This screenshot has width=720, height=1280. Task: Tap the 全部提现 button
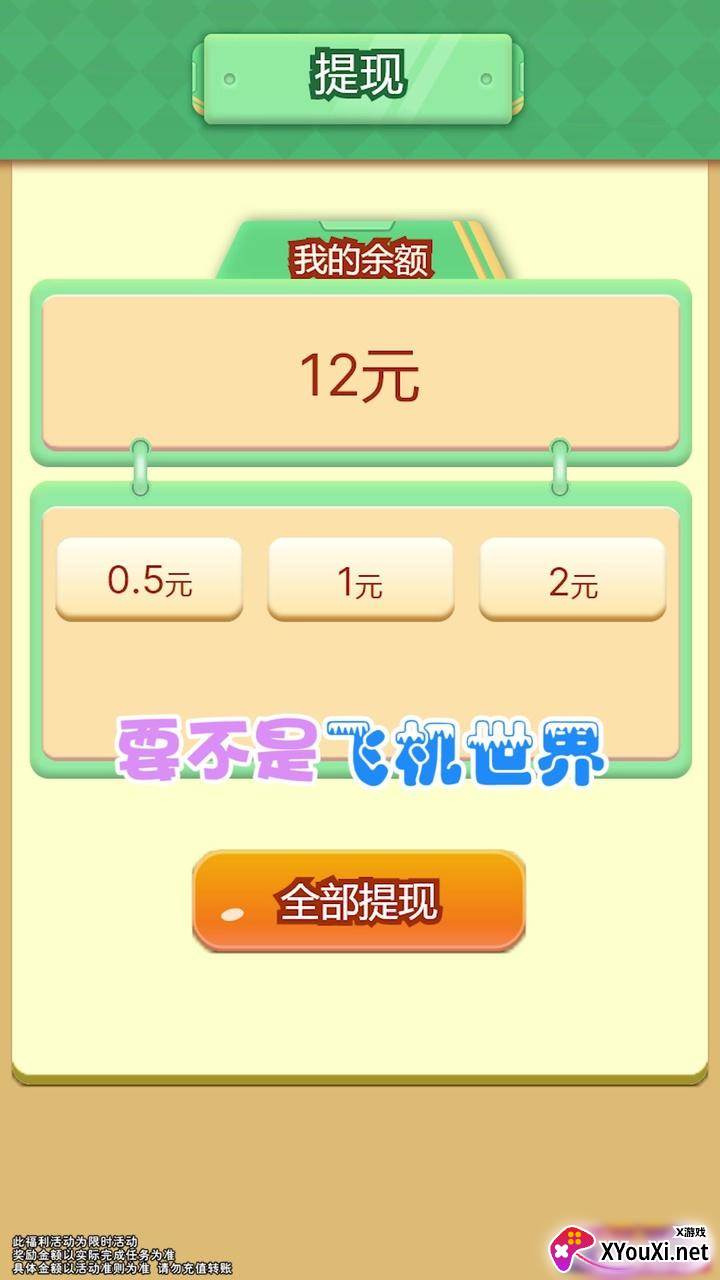coord(359,901)
